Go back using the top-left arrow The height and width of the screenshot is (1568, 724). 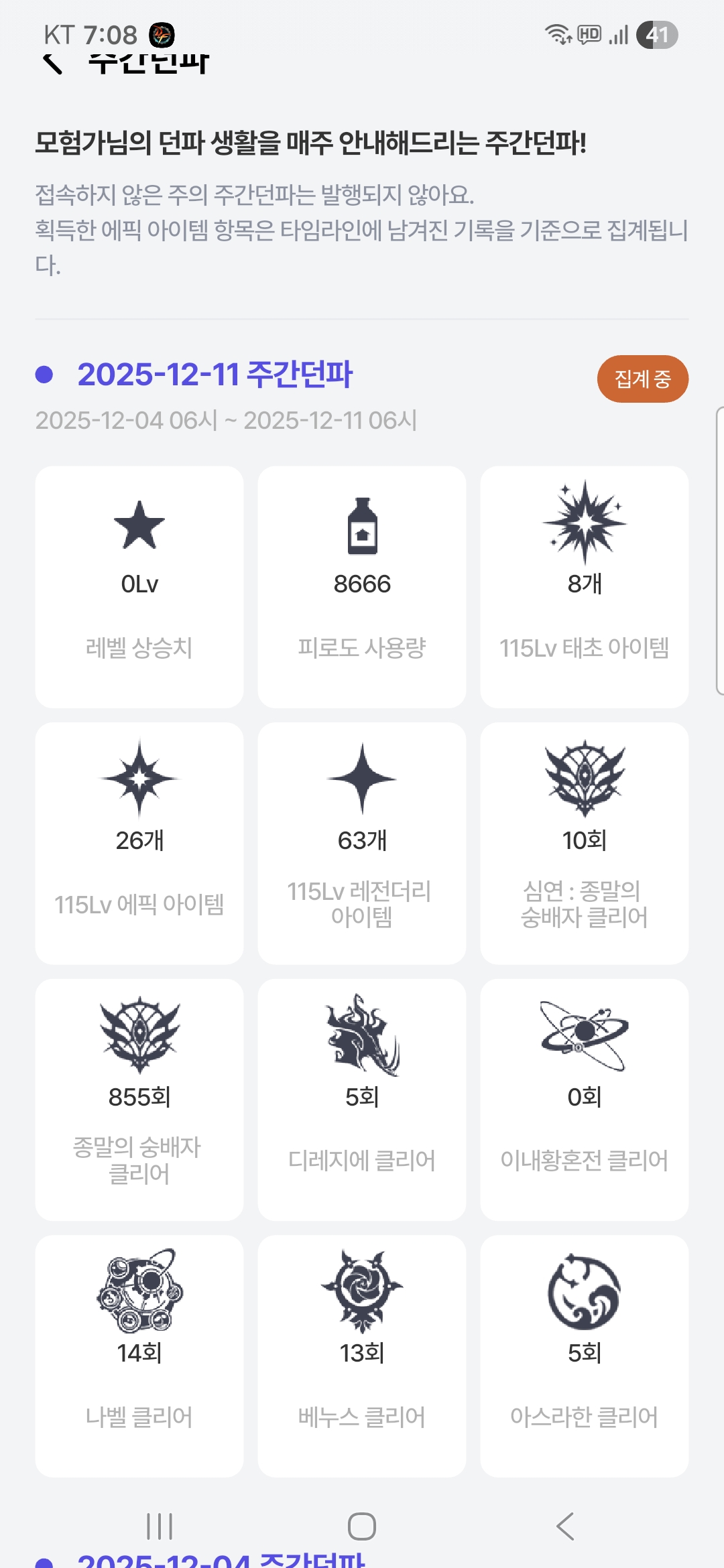53,64
